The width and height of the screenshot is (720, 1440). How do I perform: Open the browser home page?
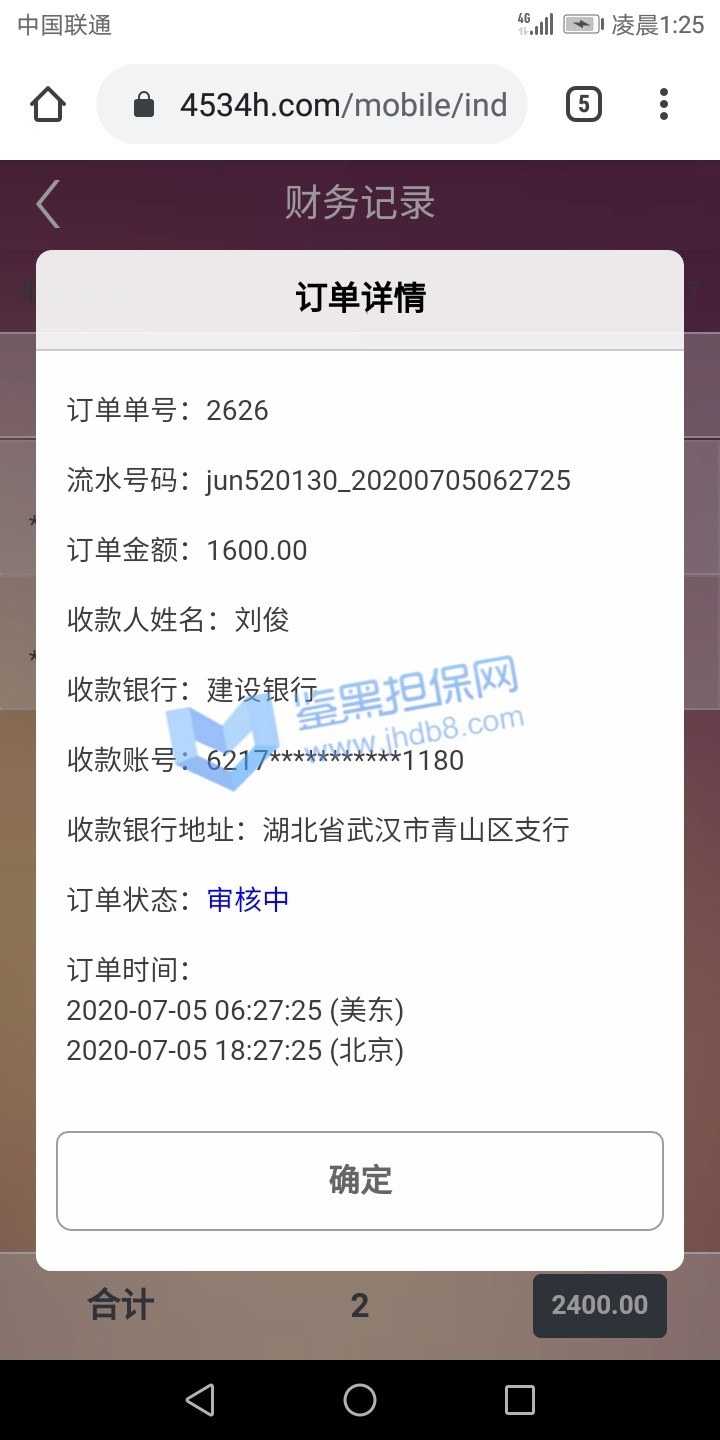(x=48, y=104)
